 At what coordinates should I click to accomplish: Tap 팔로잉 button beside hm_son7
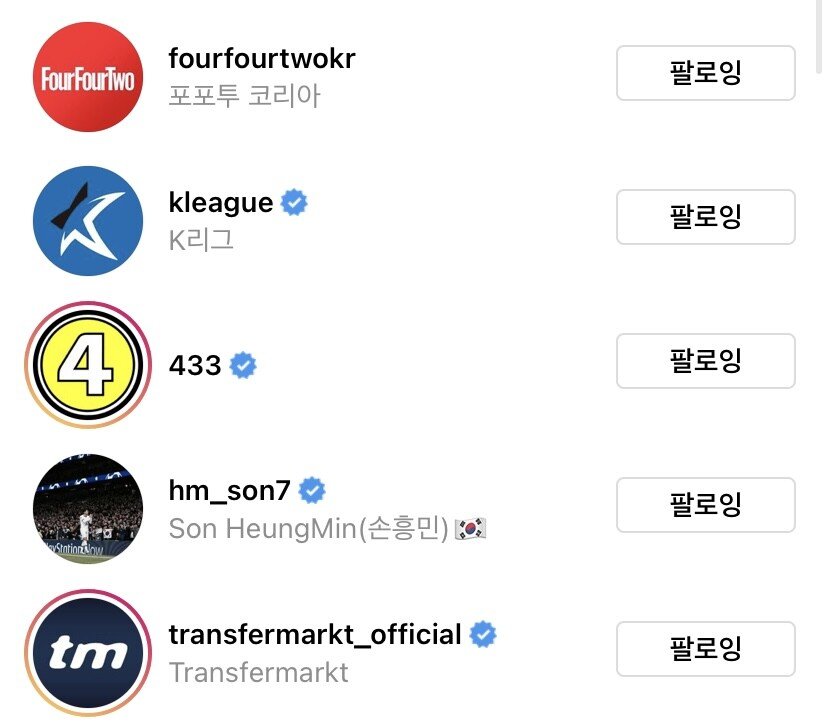705,505
